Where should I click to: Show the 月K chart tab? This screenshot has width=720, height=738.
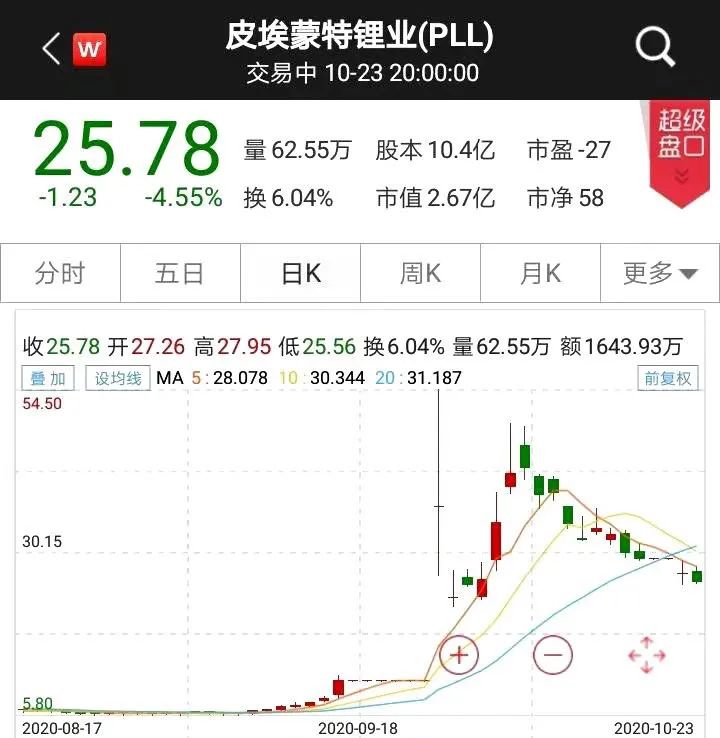(x=540, y=273)
